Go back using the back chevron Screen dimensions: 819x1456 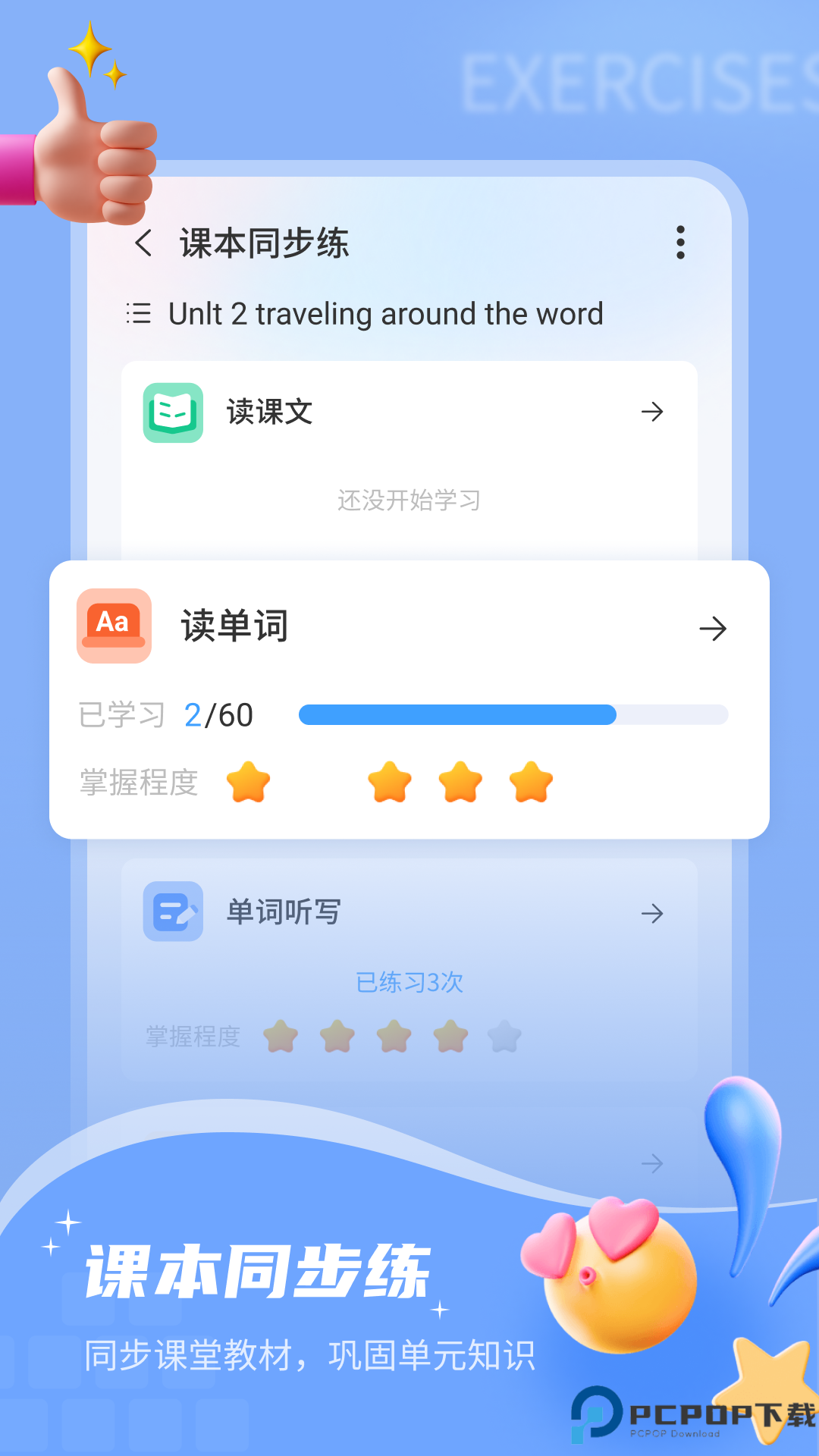(145, 243)
